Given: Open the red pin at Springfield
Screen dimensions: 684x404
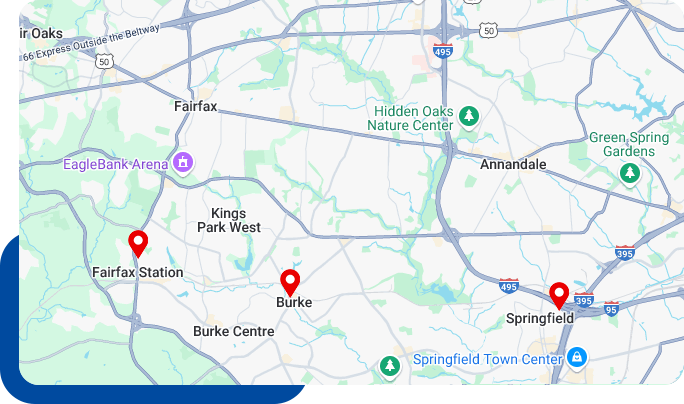Looking at the screenshot, I should (x=559, y=294).
